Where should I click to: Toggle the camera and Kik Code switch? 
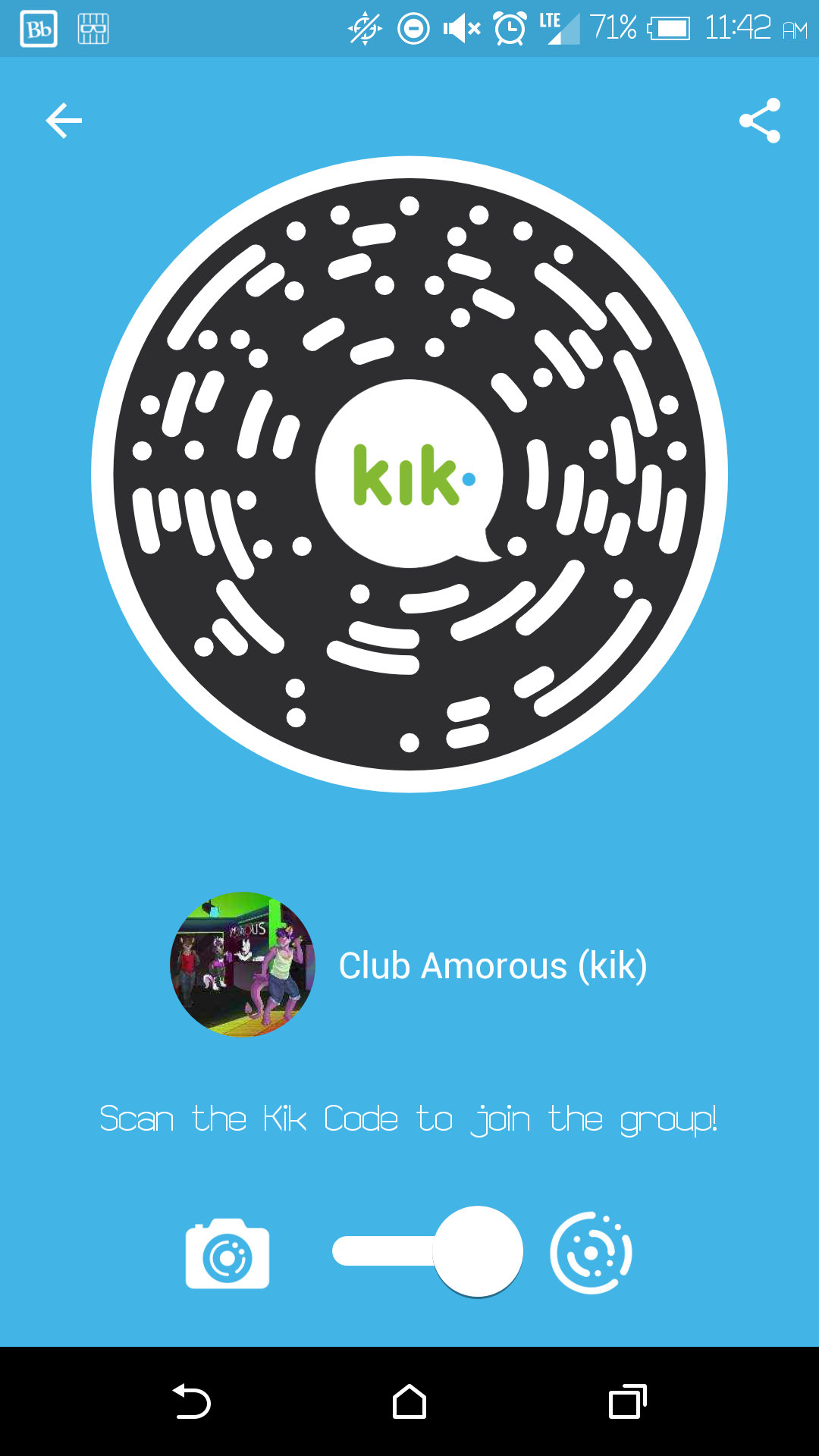[428, 1251]
